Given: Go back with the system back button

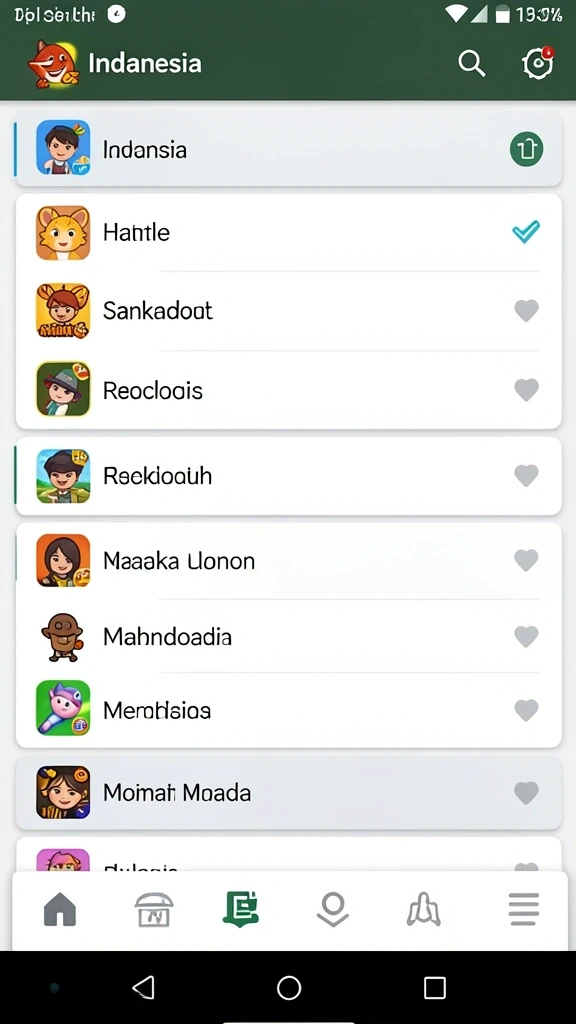Looking at the screenshot, I should point(144,987).
